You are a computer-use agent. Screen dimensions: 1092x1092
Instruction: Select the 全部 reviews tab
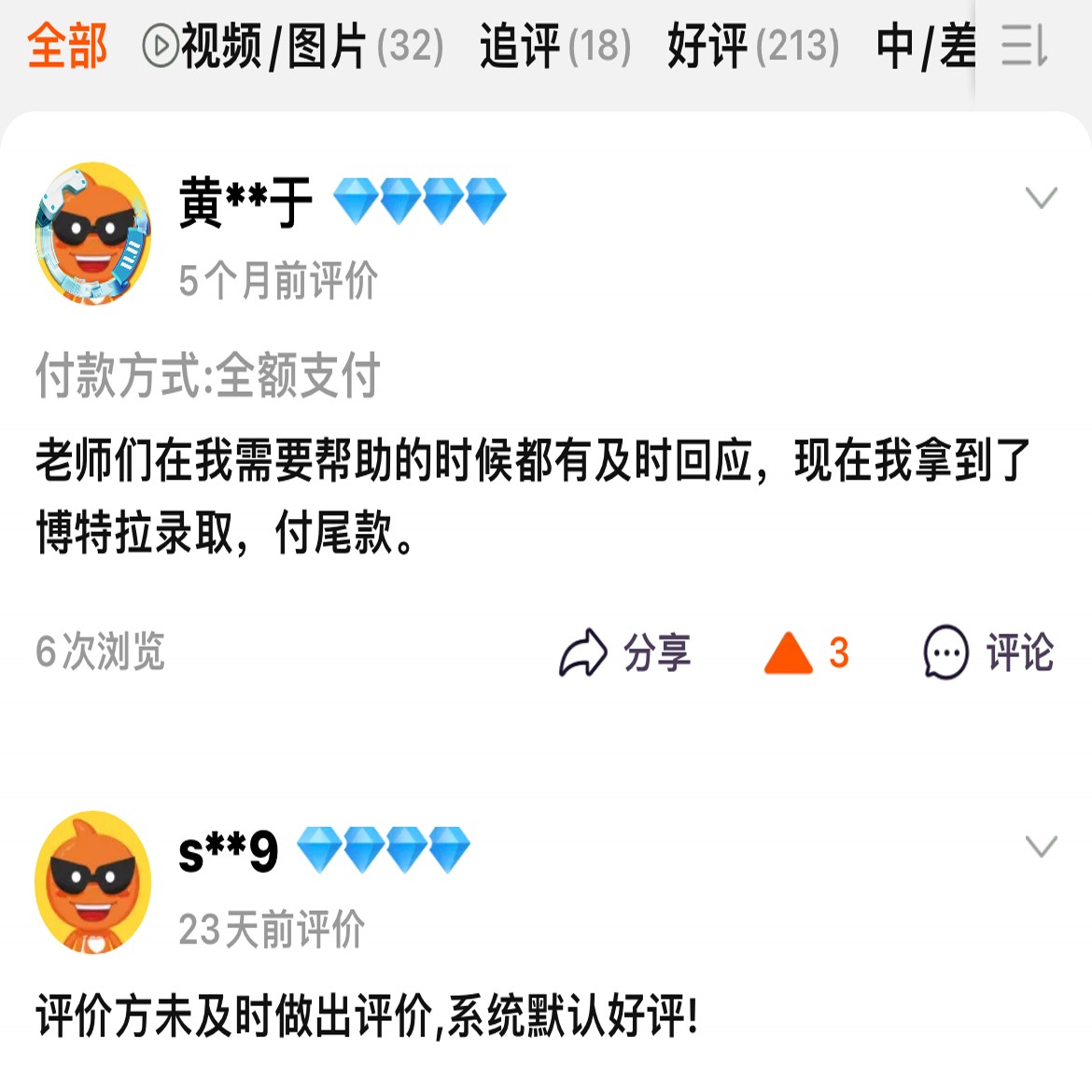point(67,46)
